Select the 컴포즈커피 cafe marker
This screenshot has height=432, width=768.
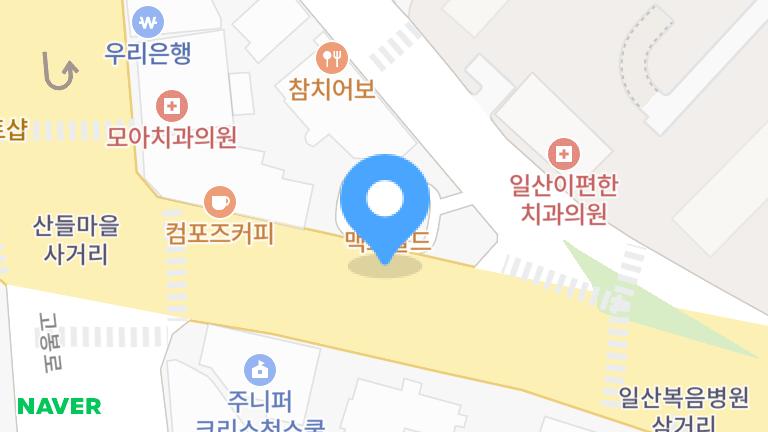tap(218, 203)
